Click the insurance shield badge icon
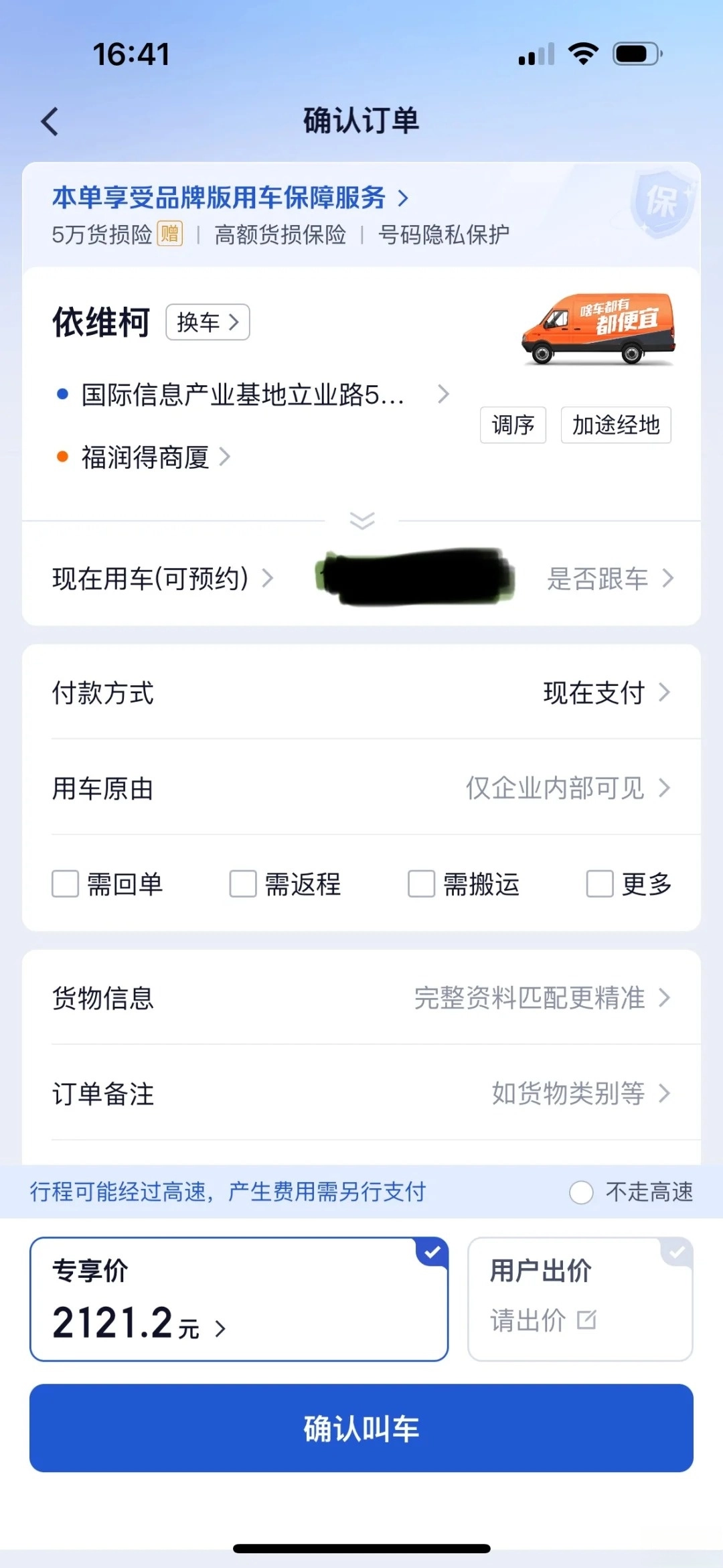Image resolution: width=723 pixels, height=1568 pixels. pyautogui.click(x=663, y=202)
